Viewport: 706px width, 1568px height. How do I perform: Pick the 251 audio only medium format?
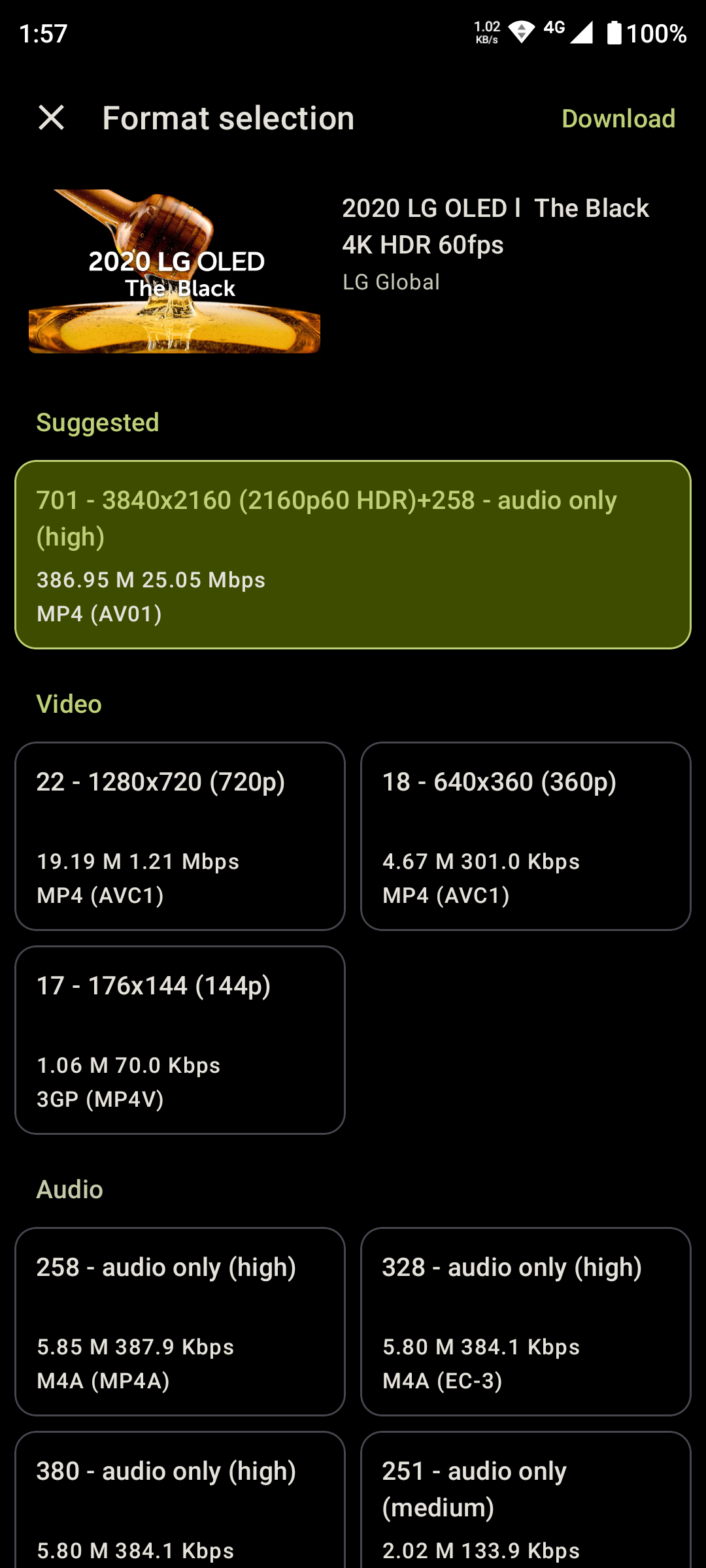(526, 1503)
